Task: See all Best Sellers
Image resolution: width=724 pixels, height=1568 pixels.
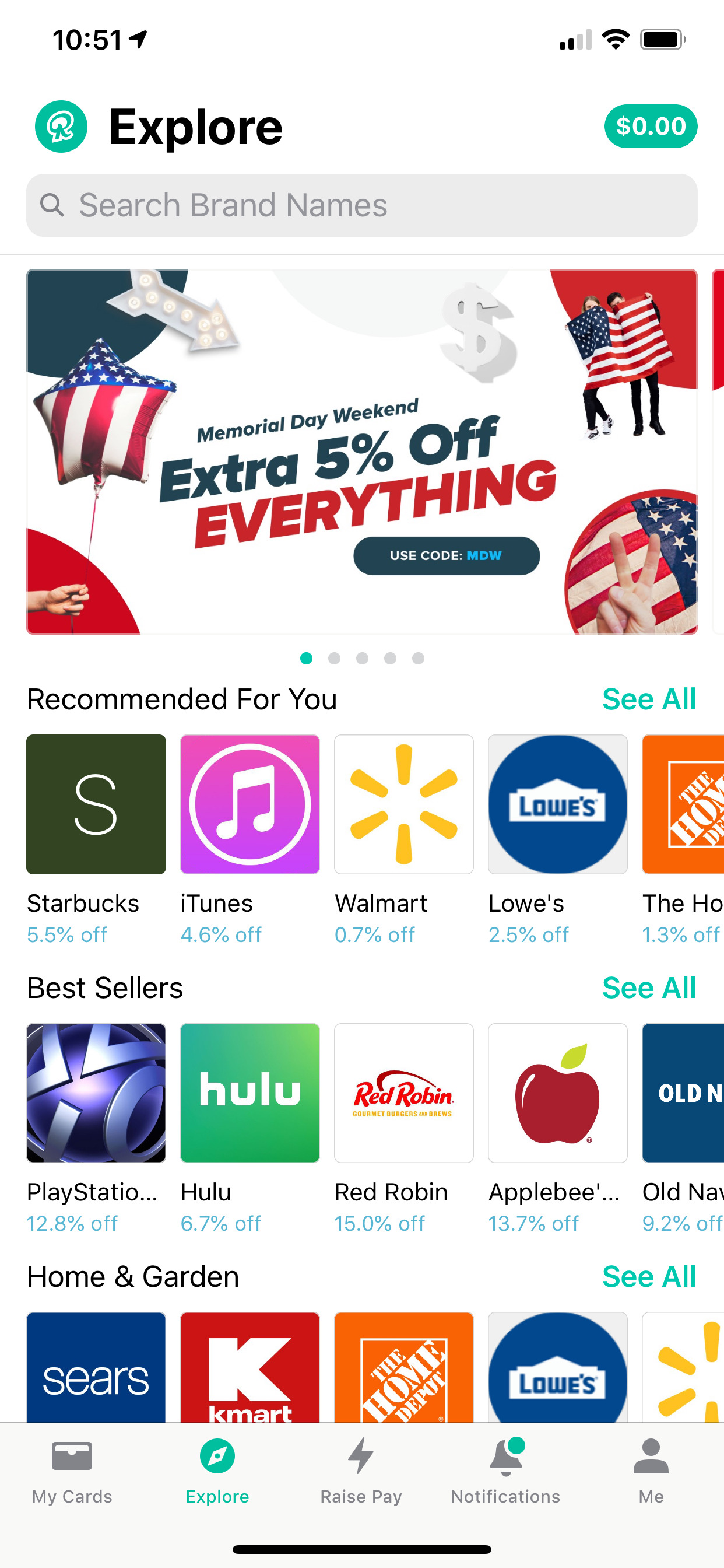Action: pos(649,988)
